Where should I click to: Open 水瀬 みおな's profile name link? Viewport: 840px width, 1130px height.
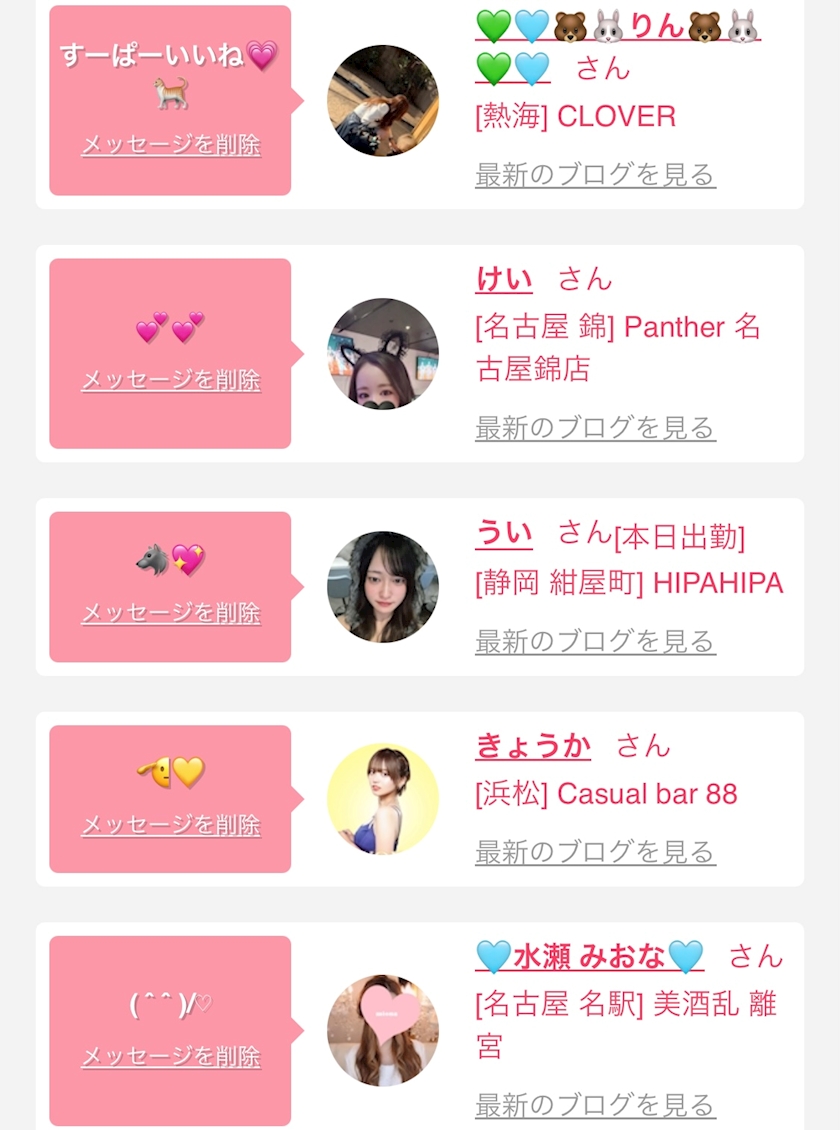(x=589, y=956)
